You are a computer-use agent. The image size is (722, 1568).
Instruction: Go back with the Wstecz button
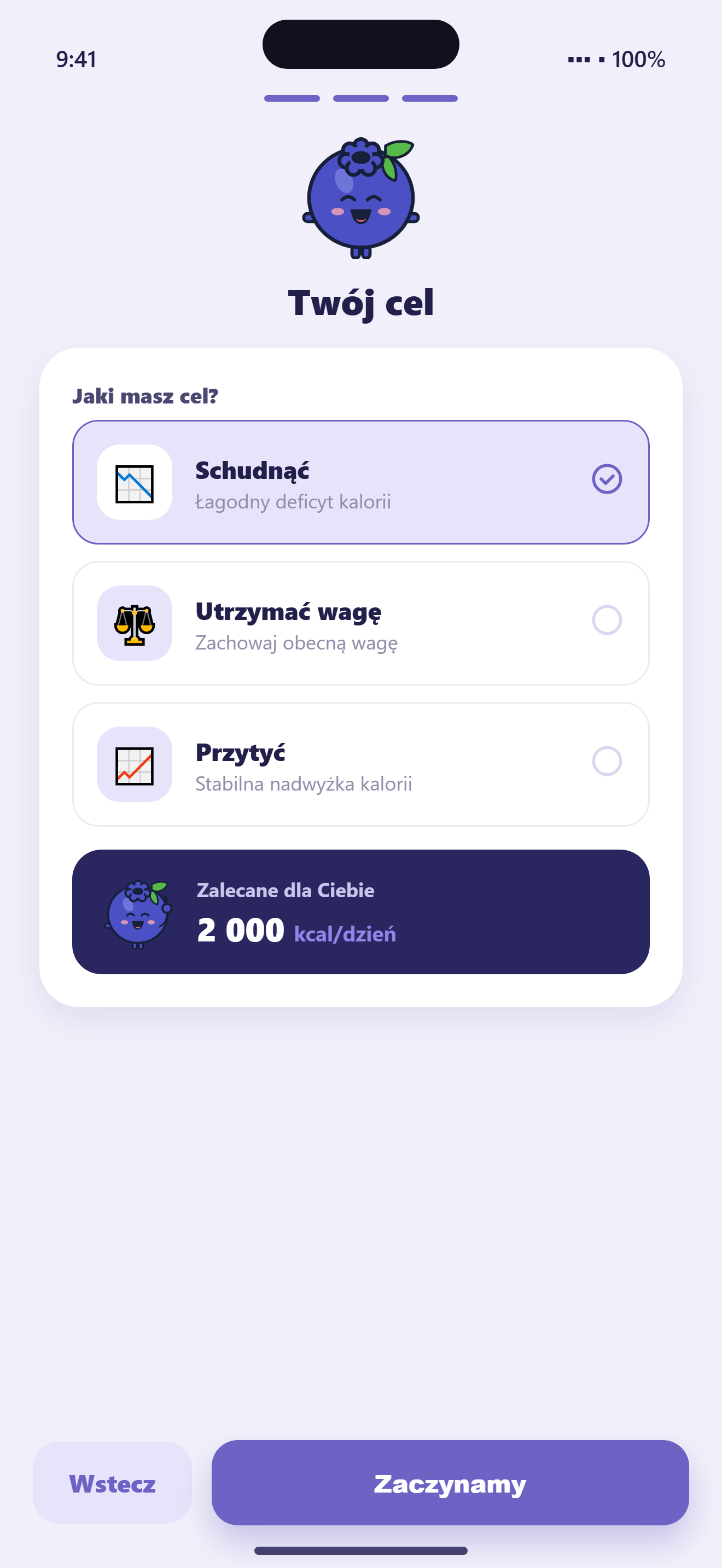112,1483
